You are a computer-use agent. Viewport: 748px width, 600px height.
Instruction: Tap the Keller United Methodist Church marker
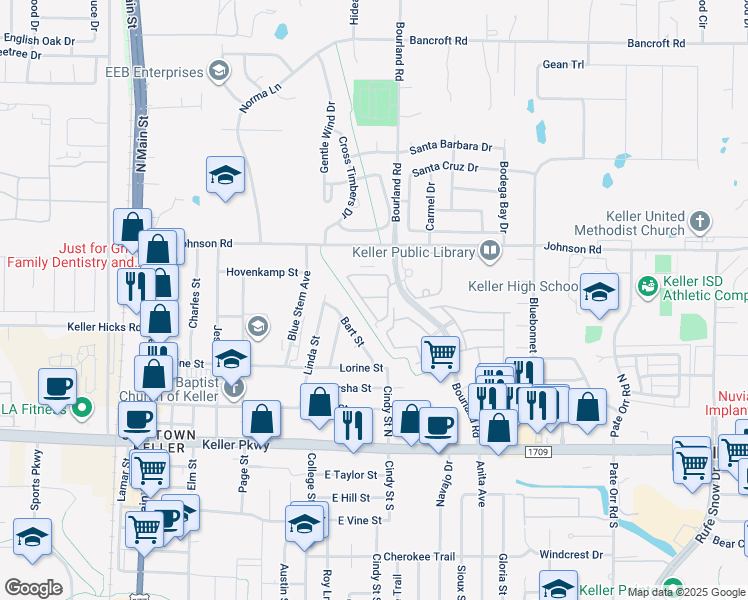pos(699,220)
